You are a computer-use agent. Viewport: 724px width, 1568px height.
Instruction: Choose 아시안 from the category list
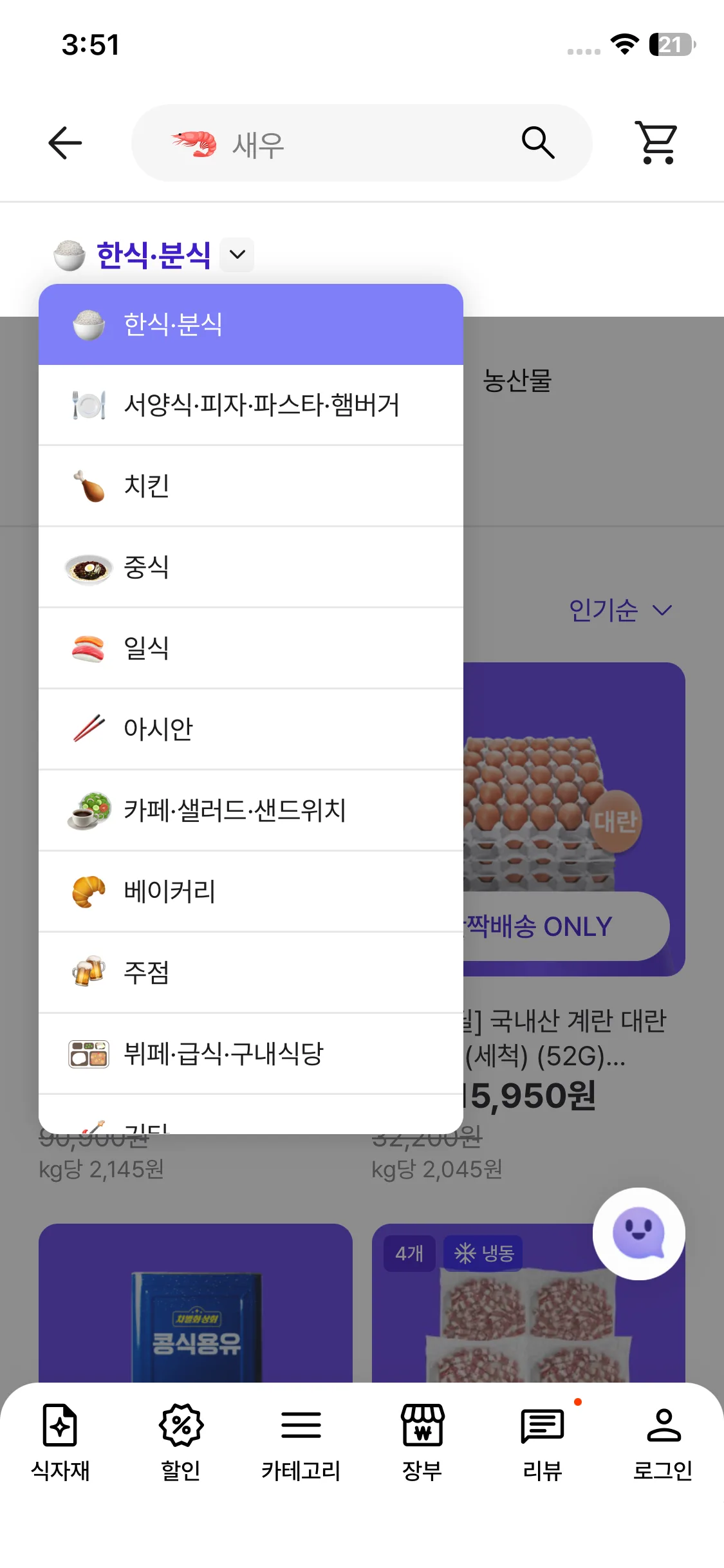[x=251, y=729]
